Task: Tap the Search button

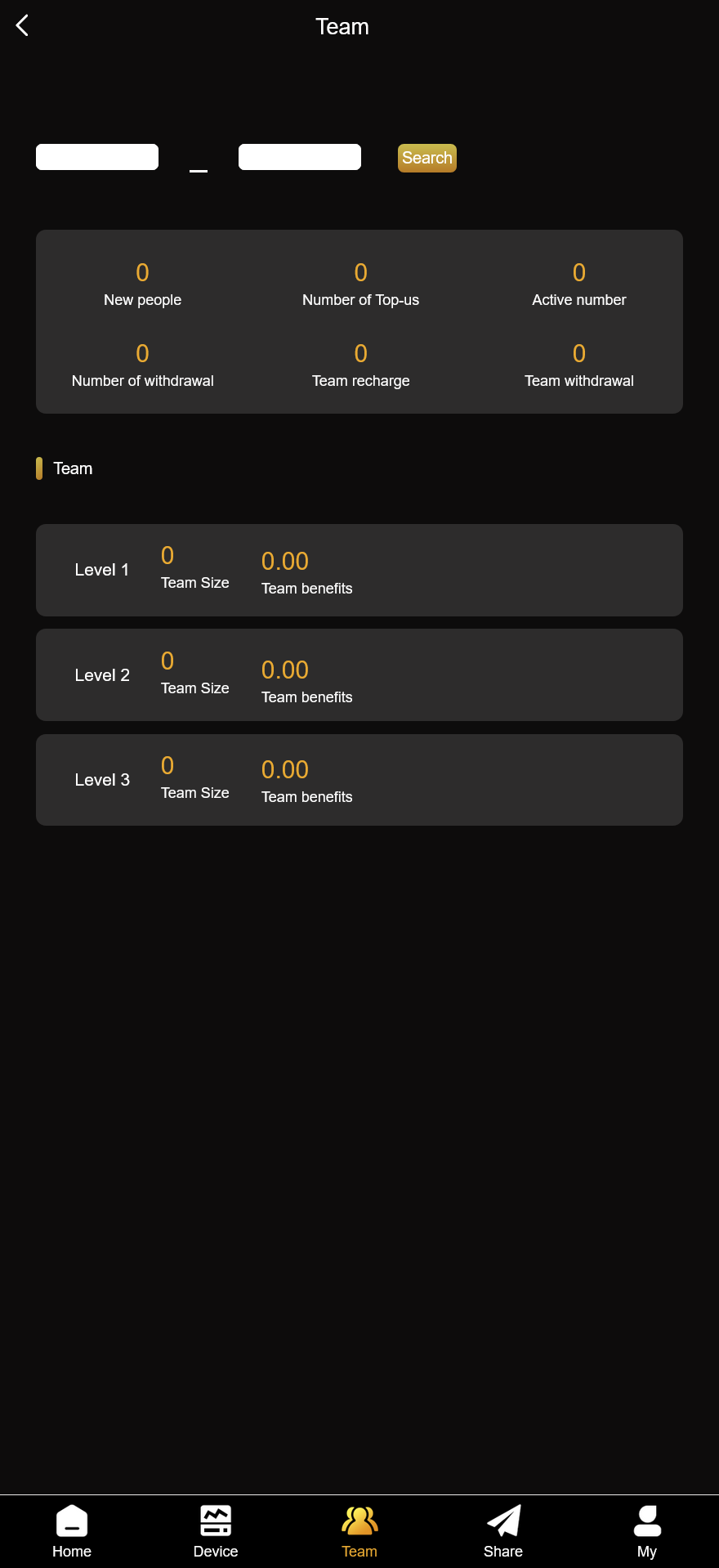Action: [x=426, y=158]
